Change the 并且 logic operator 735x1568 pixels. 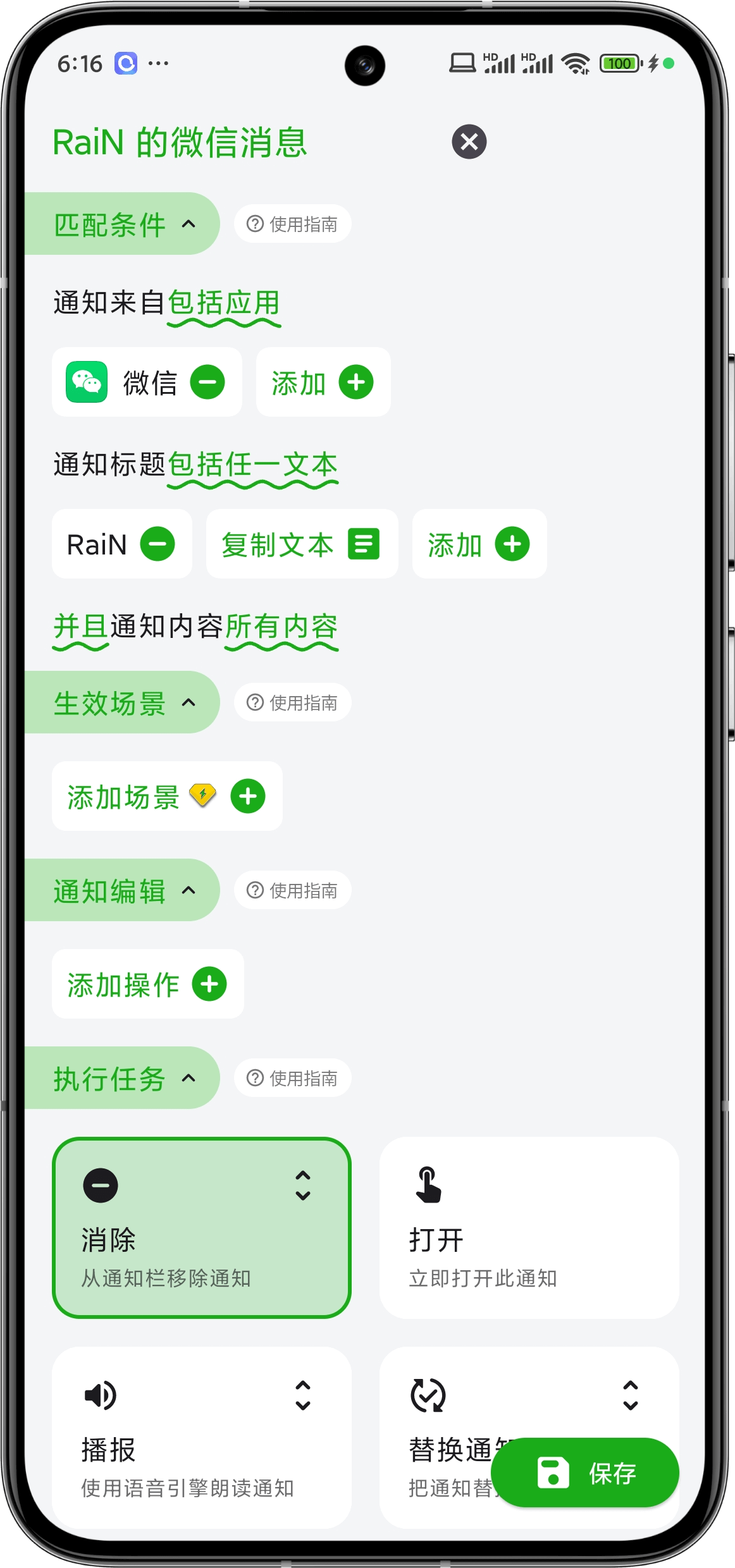[80, 627]
